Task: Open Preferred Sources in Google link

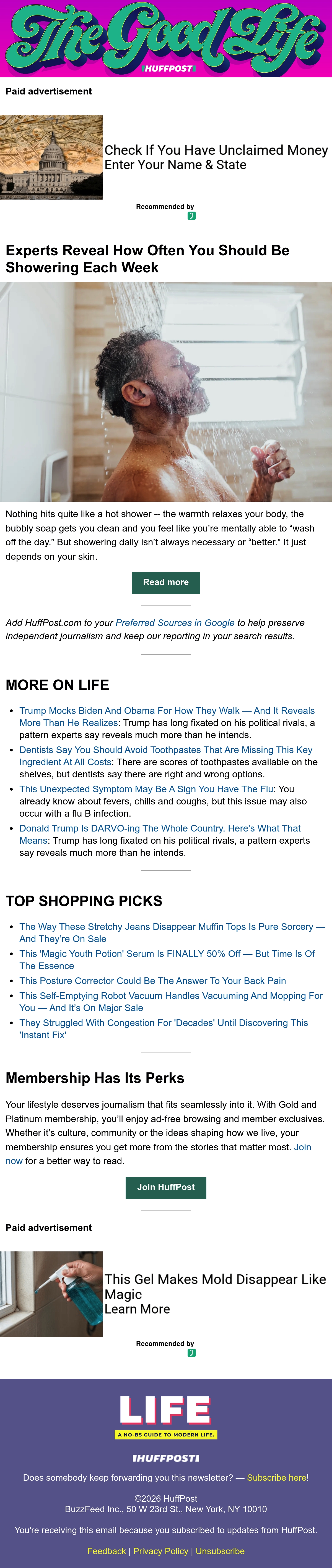Action: point(175,623)
